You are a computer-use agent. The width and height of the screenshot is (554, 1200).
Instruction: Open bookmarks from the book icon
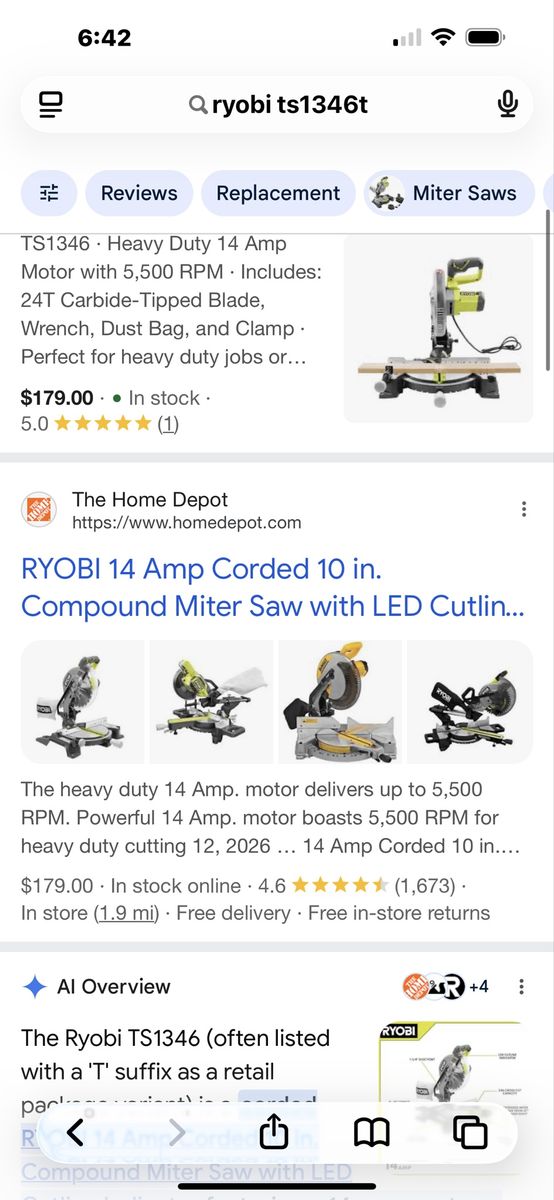pyautogui.click(x=371, y=1132)
